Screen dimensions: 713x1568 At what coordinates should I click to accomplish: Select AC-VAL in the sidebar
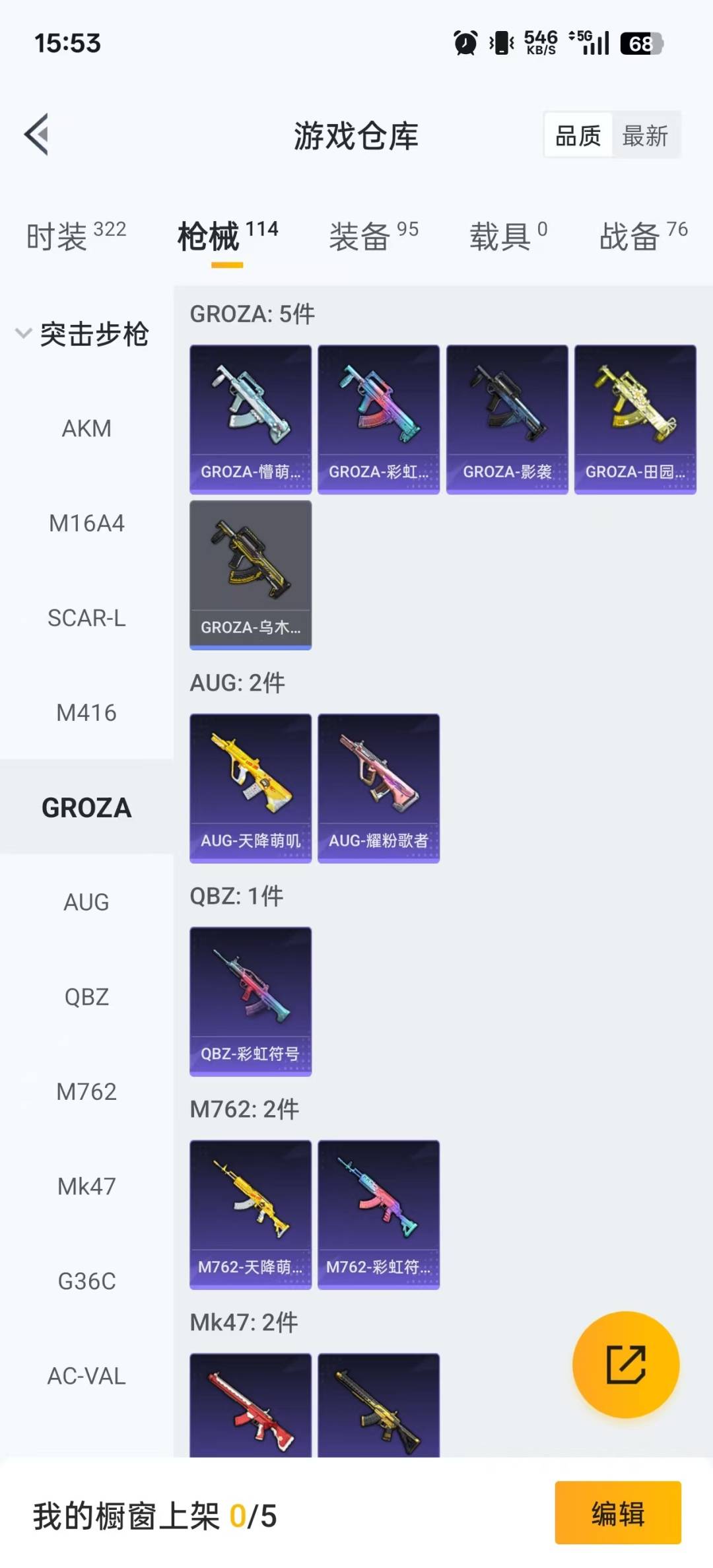(x=86, y=1376)
